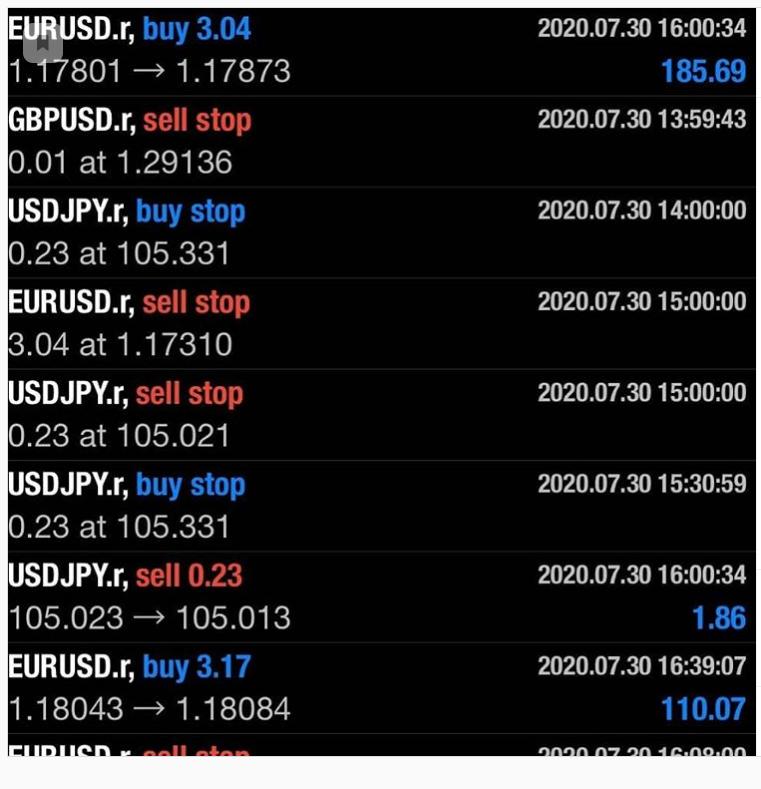The image size is (761, 789).
Task: Expand the GBPUSD.r sell stop order
Action: (380, 141)
